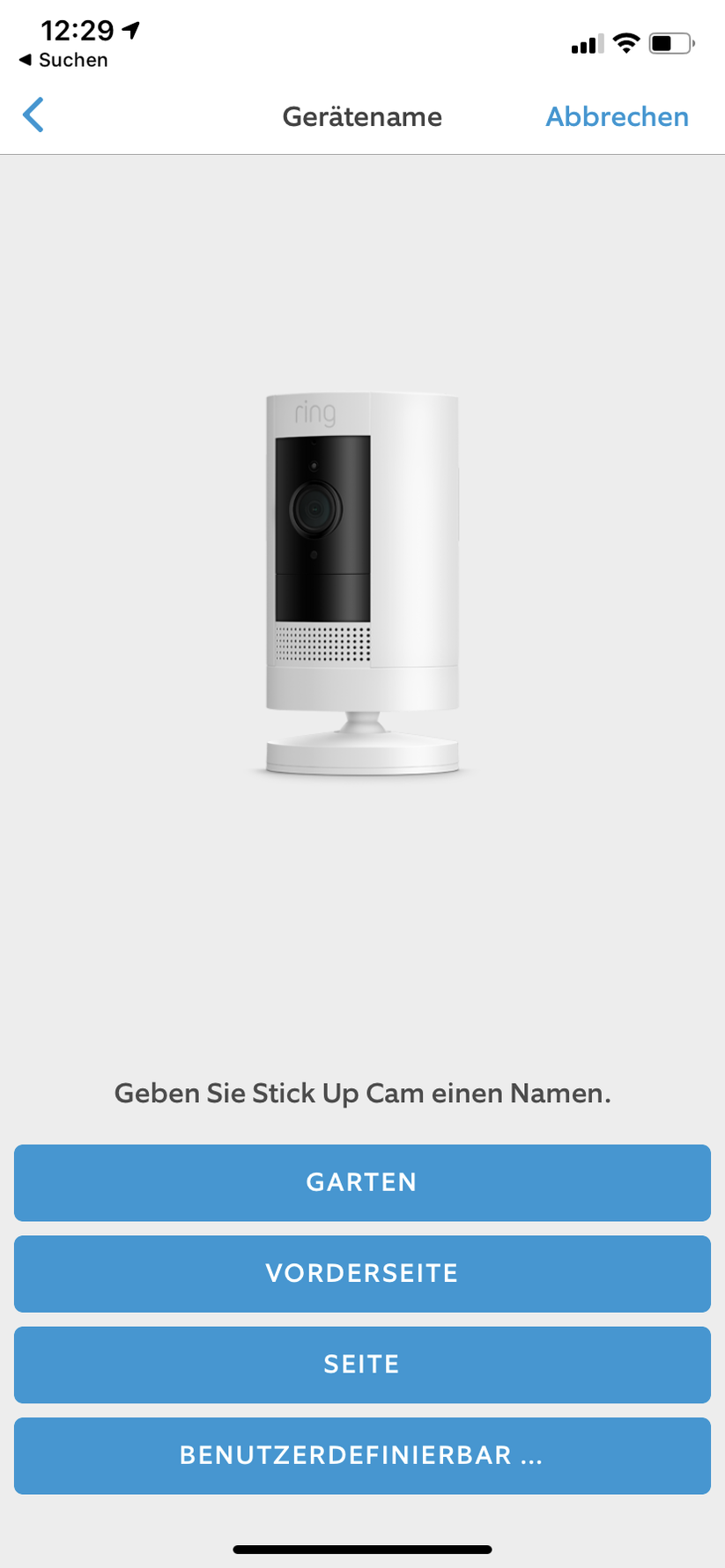Open BENUTZERDEFINIERBAR custom name option

click(362, 1455)
